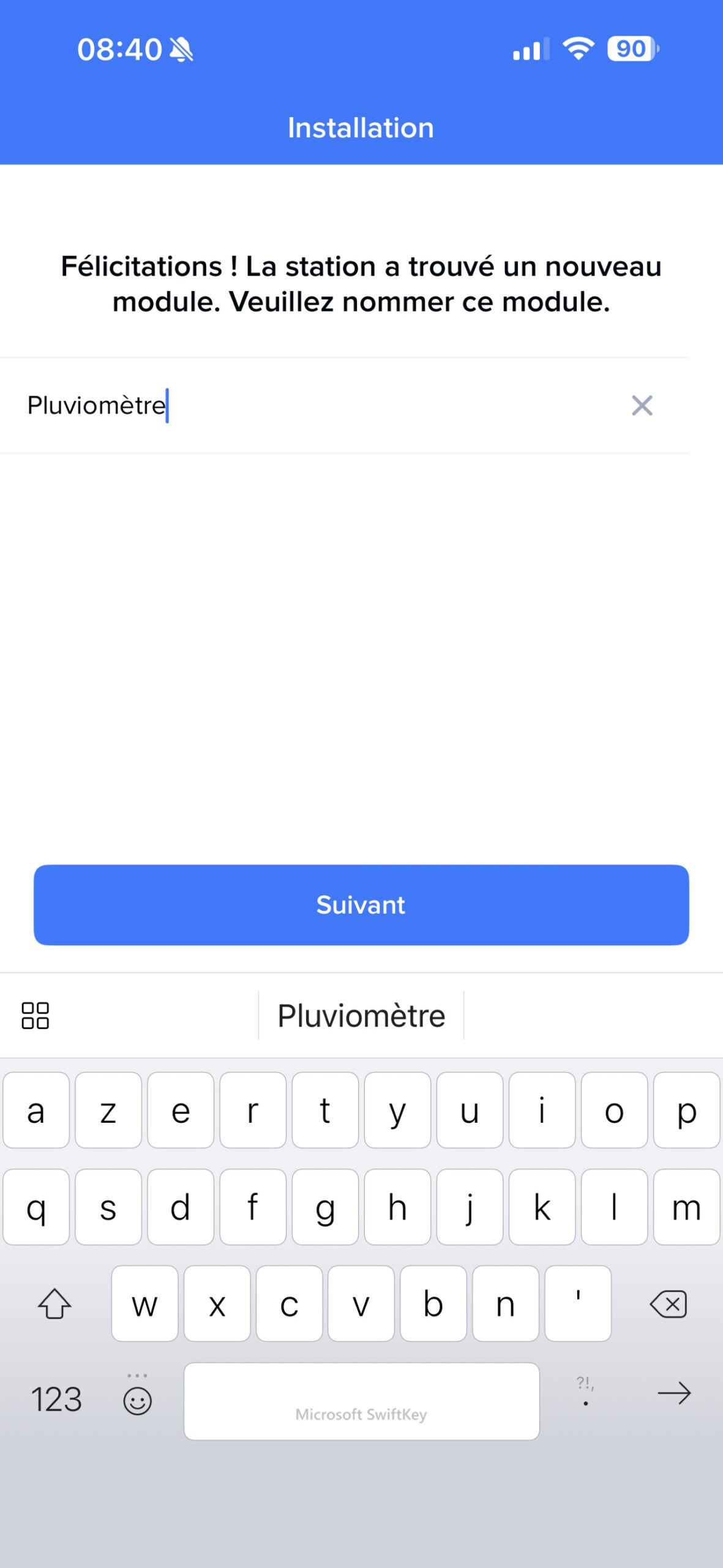Toggle the shift key

pyautogui.click(x=54, y=1304)
